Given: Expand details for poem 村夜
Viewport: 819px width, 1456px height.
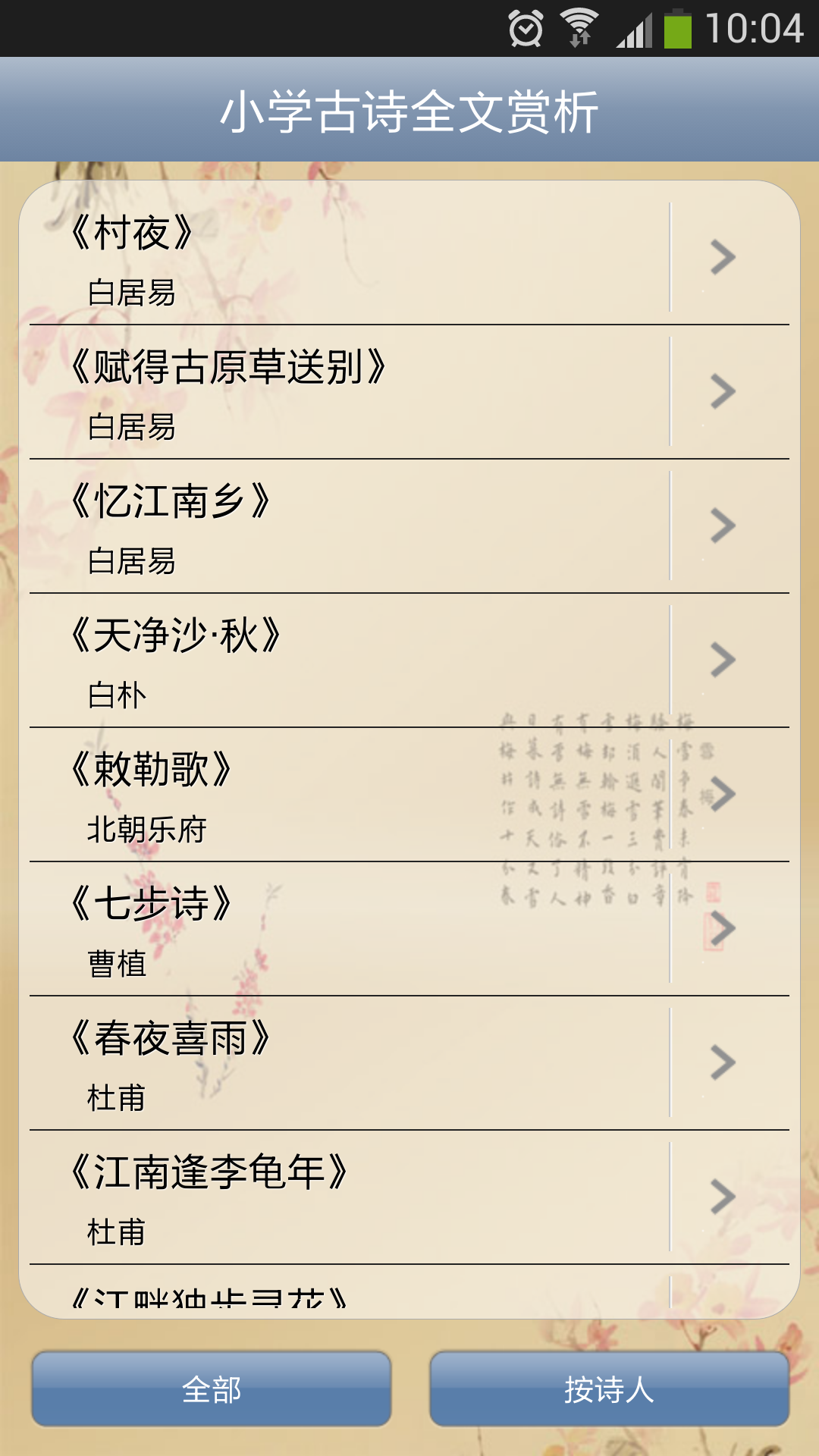Looking at the screenshot, I should click(724, 258).
